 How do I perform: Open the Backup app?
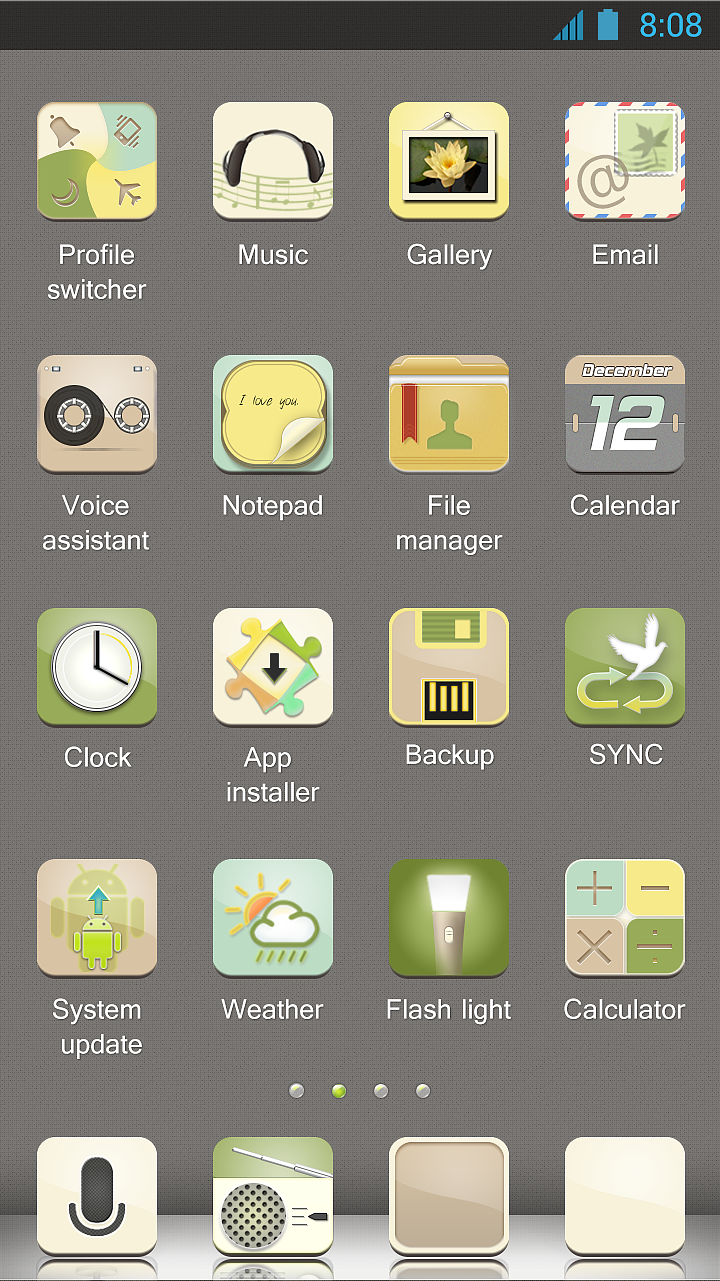tap(449, 667)
